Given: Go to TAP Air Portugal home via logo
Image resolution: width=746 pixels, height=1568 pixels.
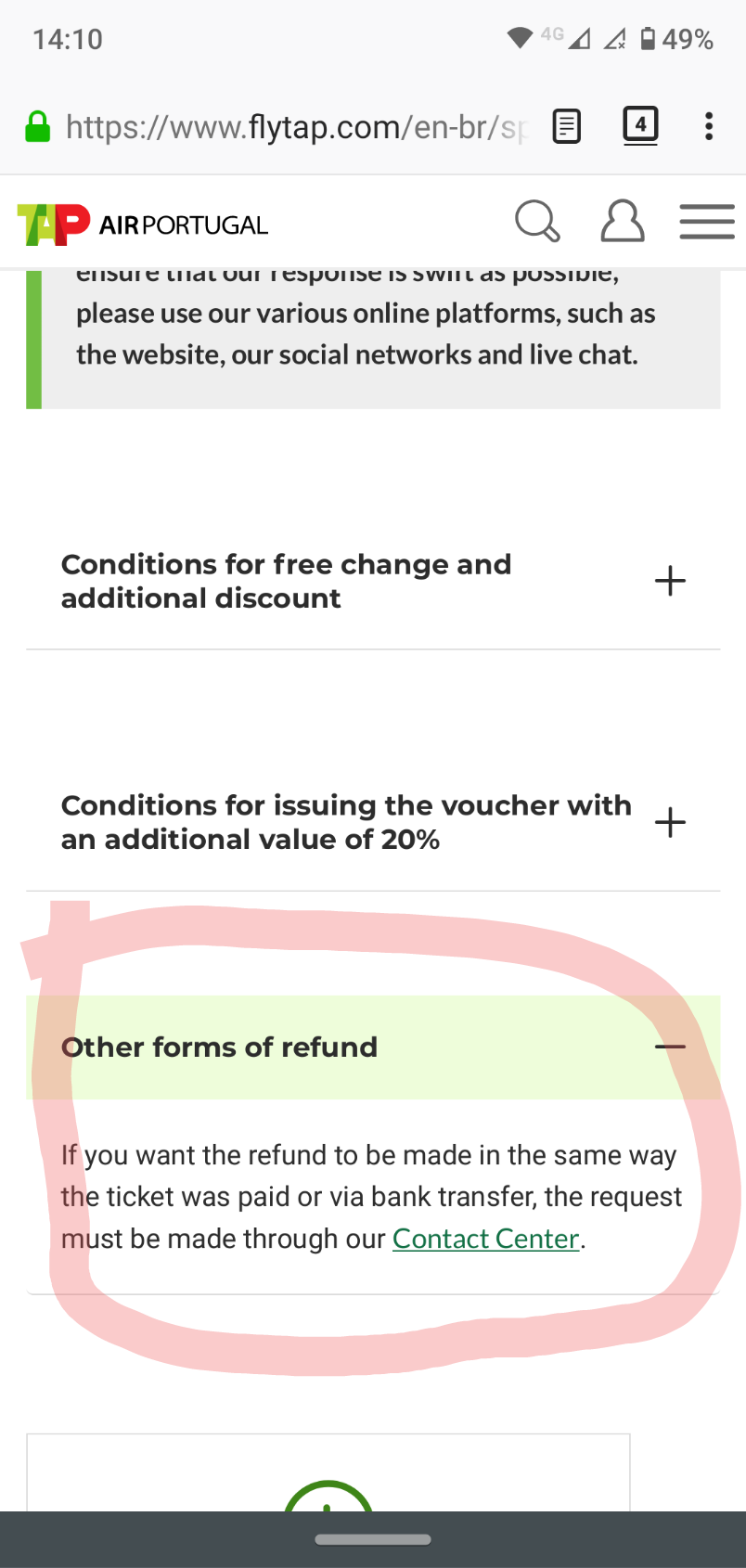Looking at the screenshot, I should coord(143,225).
